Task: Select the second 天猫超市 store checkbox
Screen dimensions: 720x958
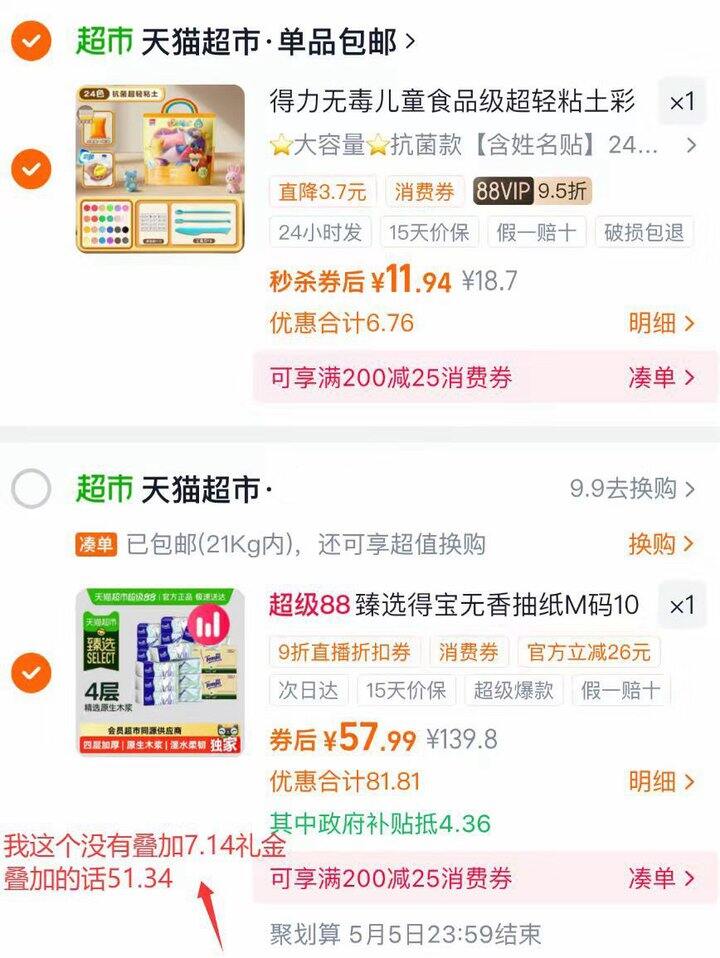Action: pyautogui.click(x=31, y=489)
